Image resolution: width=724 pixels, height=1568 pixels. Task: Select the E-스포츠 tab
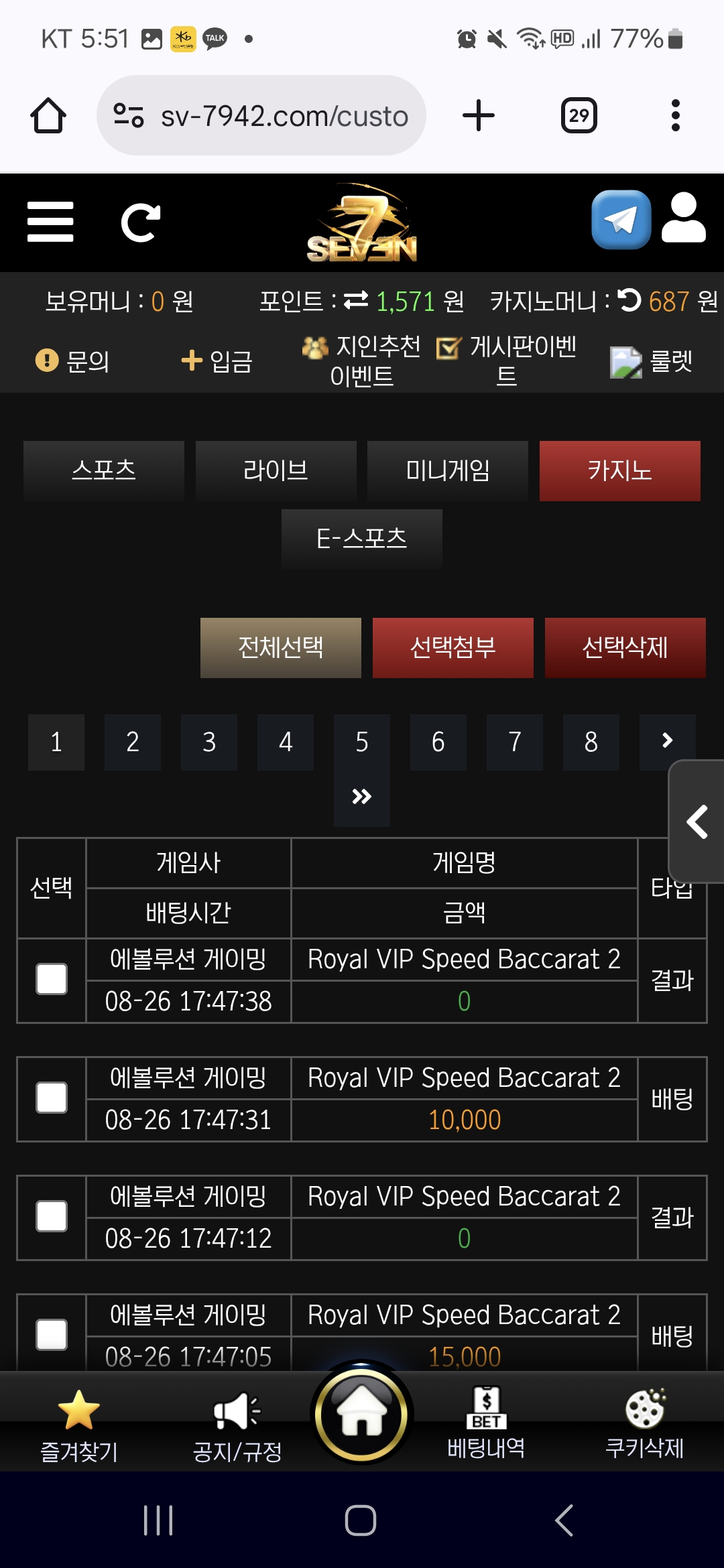(362, 539)
